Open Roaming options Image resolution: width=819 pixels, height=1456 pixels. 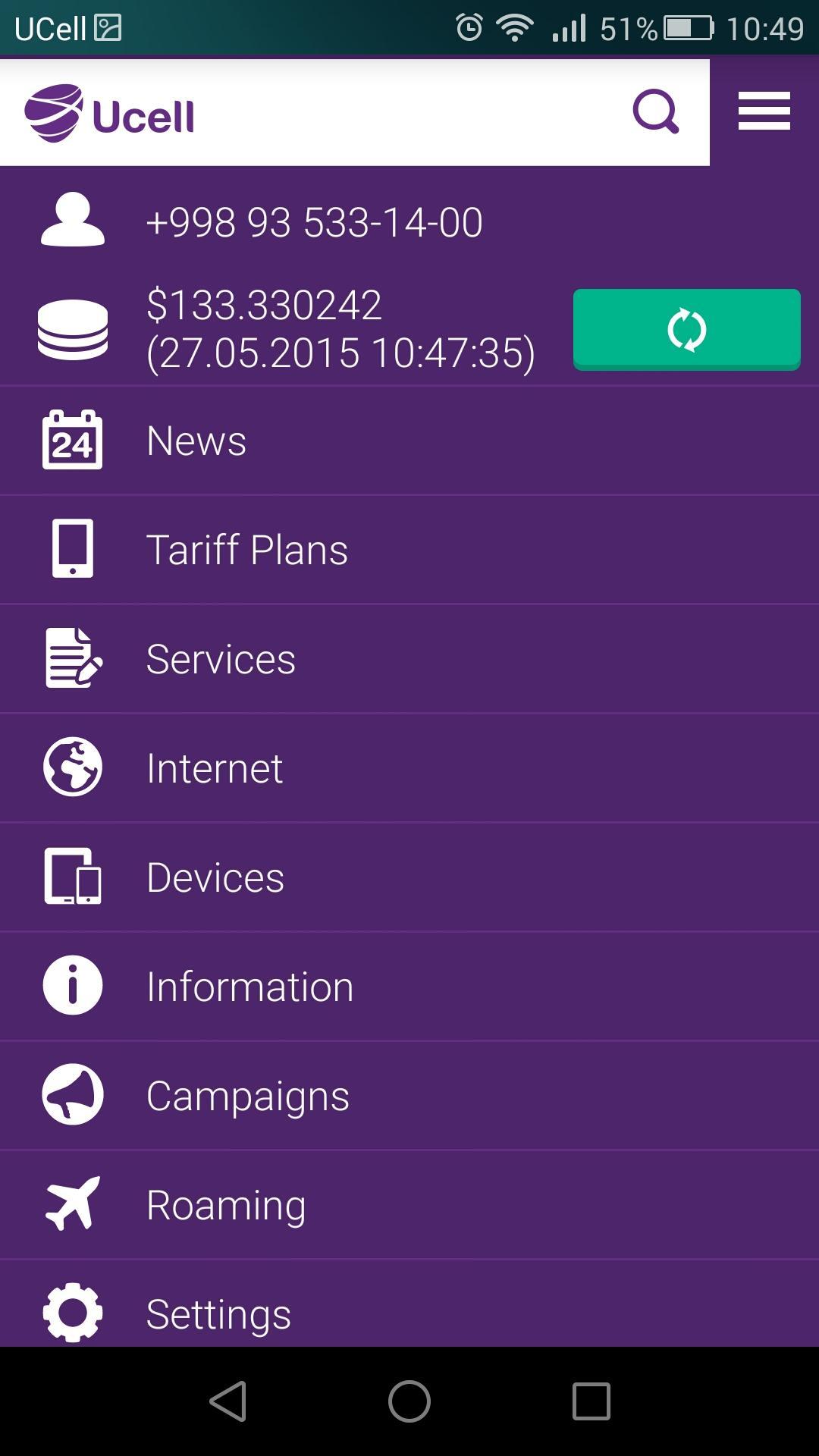tap(409, 1204)
